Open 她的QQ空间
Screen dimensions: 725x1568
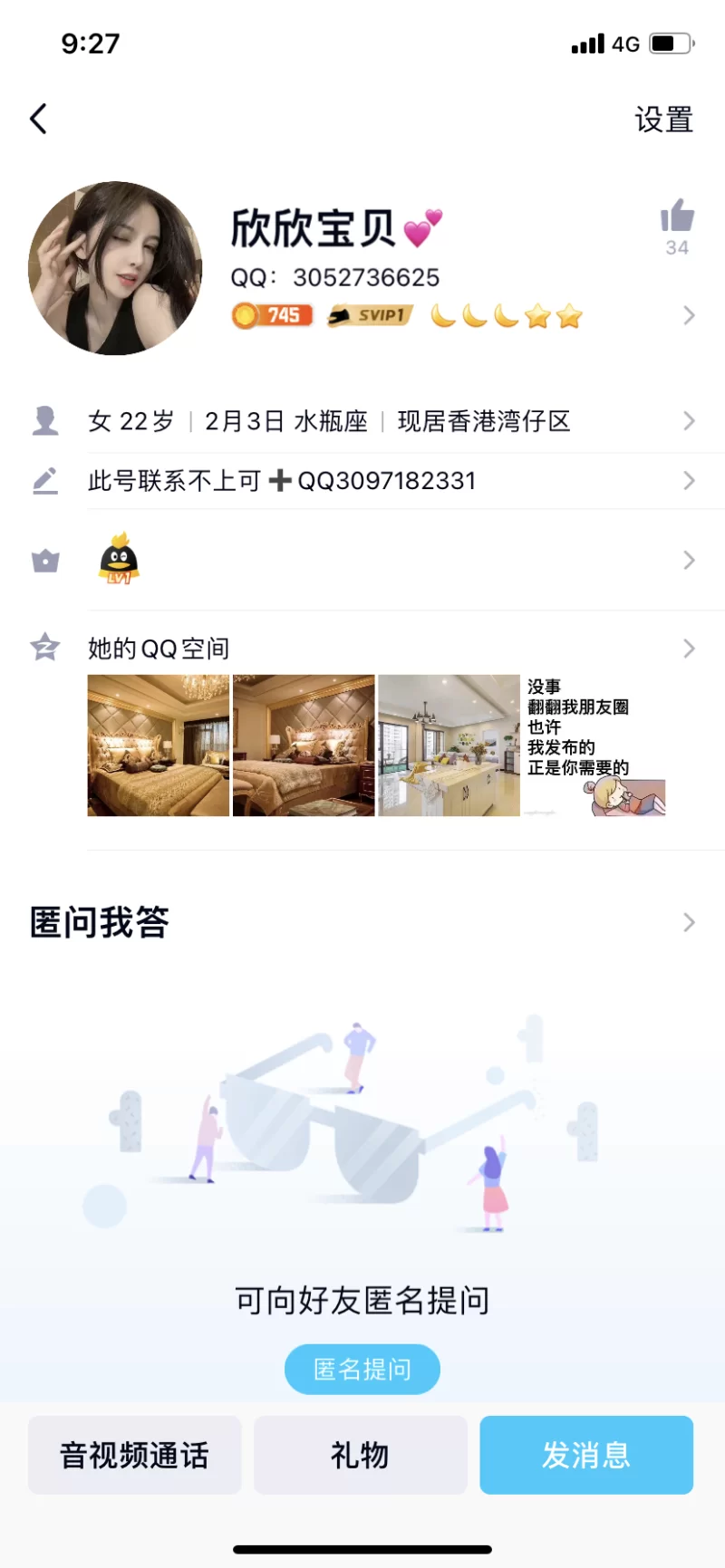159,649
